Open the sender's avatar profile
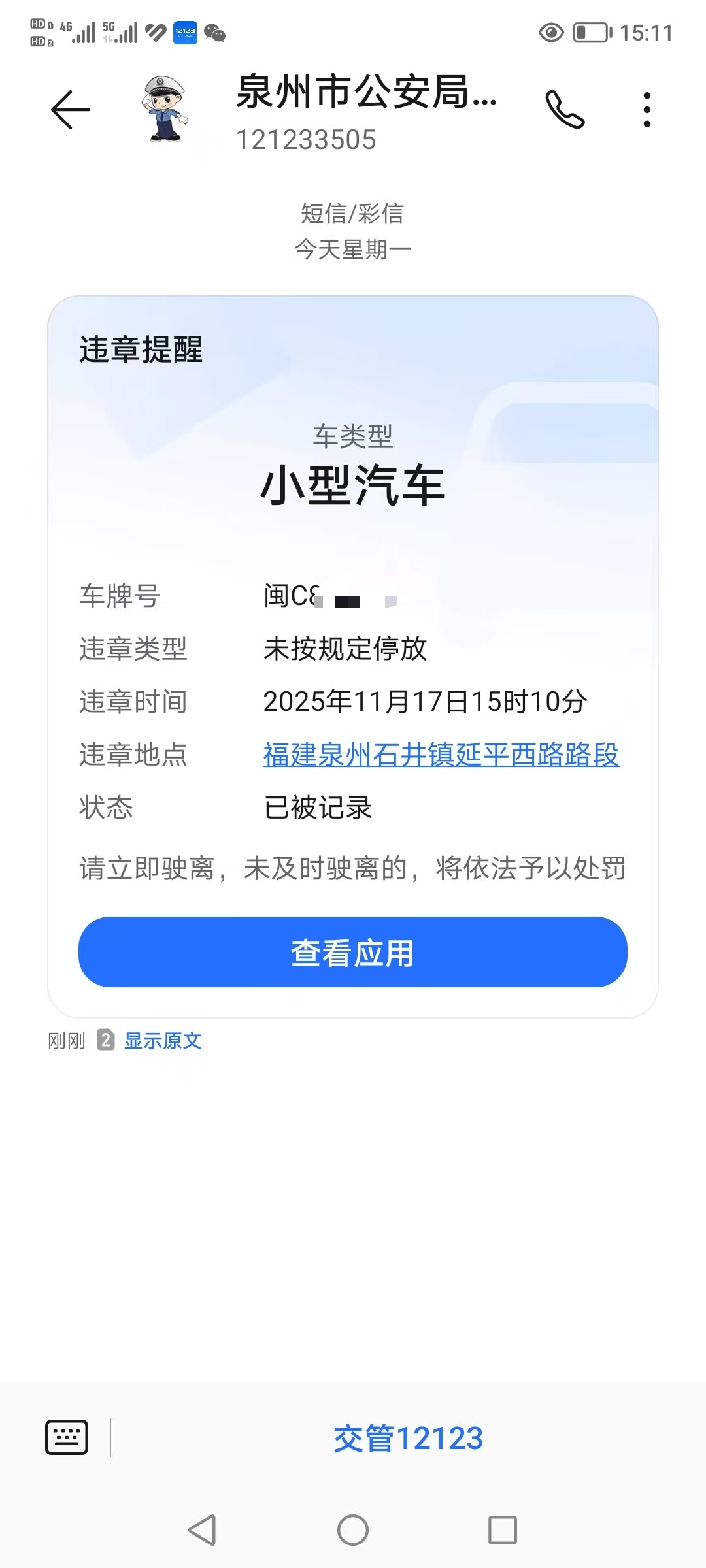Image resolution: width=706 pixels, height=1568 pixels. [x=165, y=110]
